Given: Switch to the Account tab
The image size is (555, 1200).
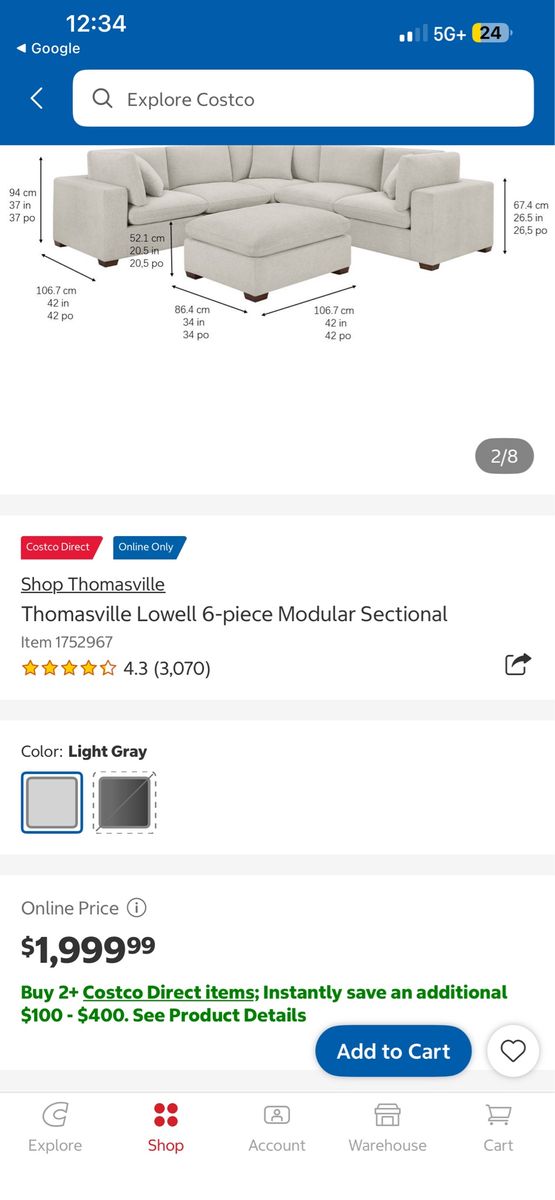Looking at the screenshot, I should [277, 1128].
